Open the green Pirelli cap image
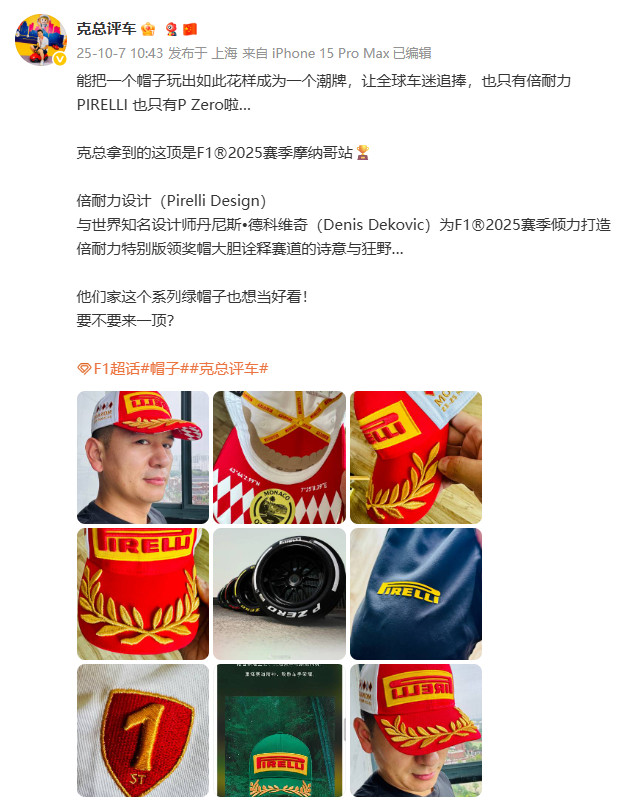Viewport: 629px width, 808px height. 279,730
